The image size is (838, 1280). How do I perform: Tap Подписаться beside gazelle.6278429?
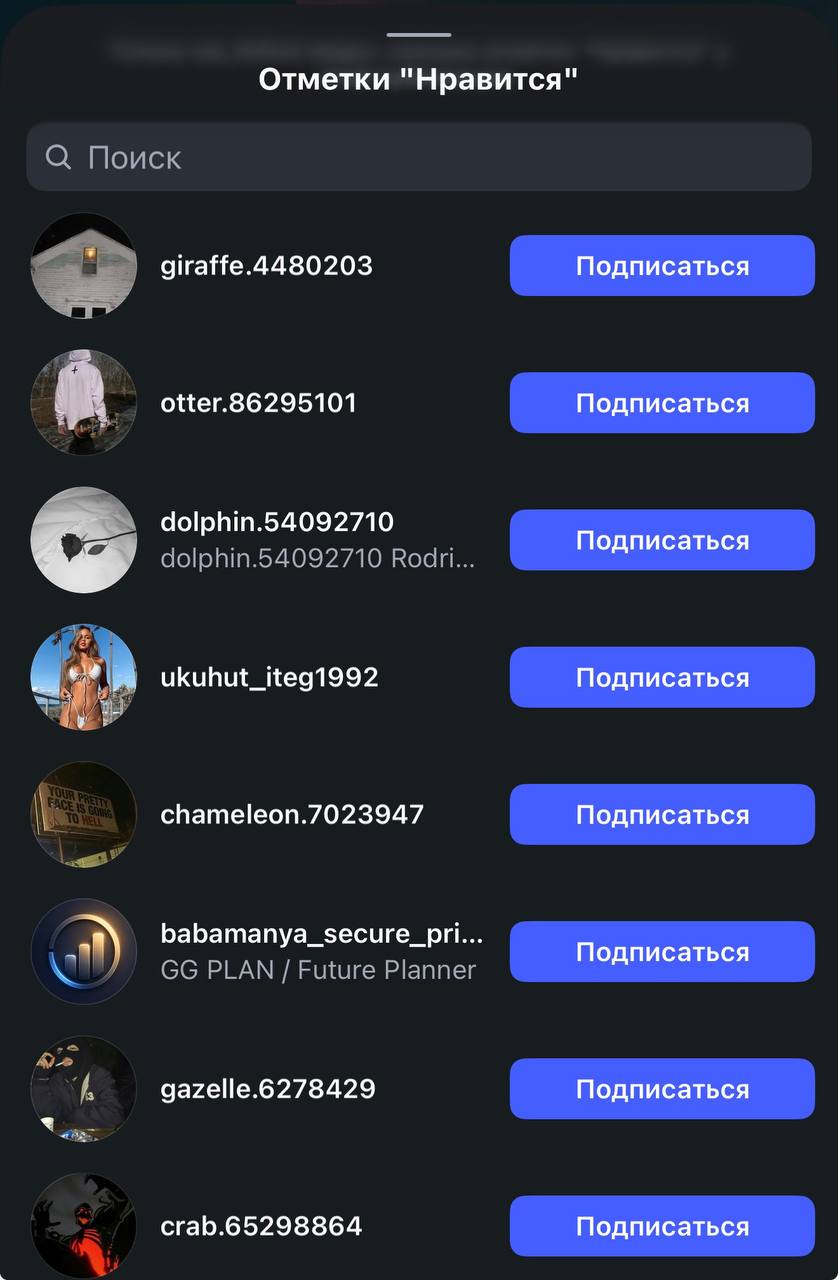coord(662,1088)
